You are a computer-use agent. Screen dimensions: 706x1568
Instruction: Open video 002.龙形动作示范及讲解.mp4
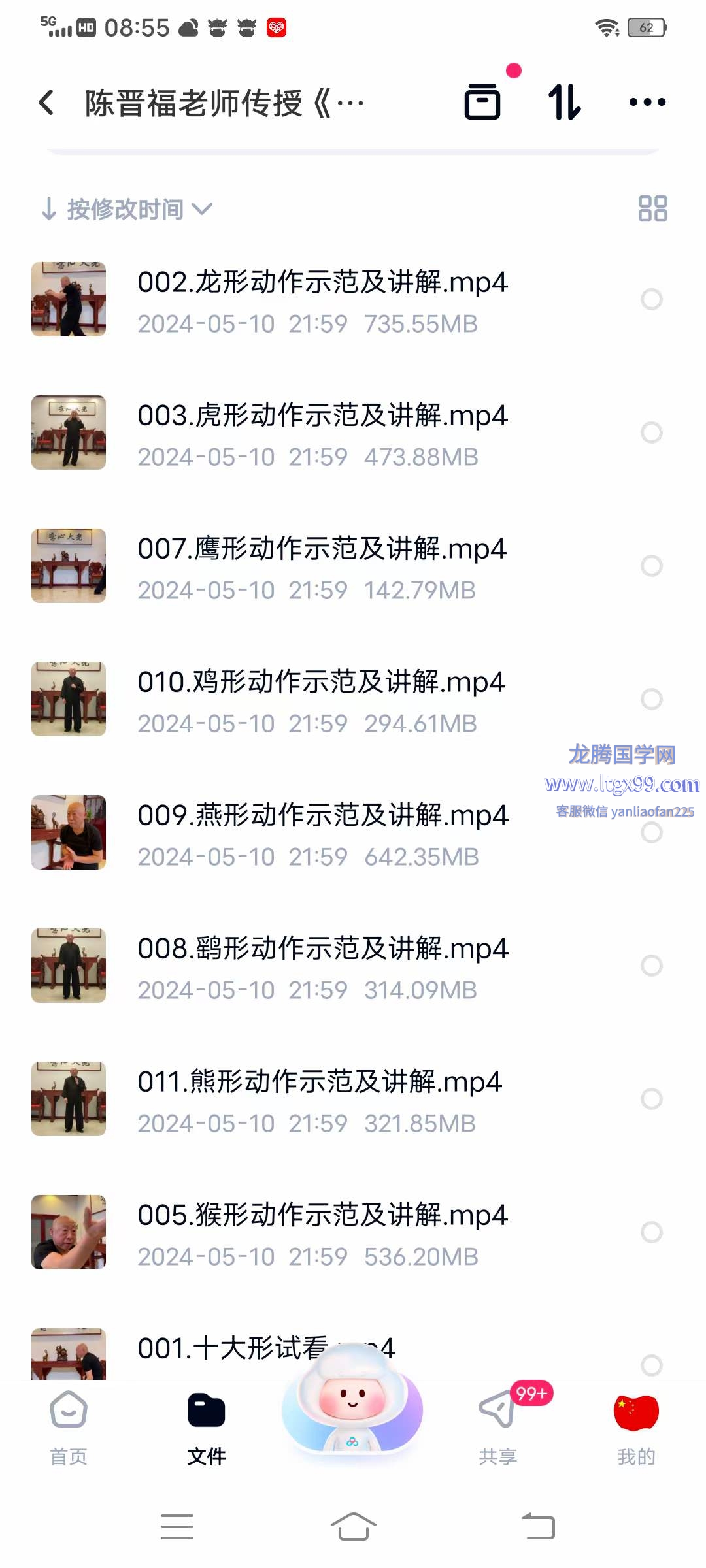(322, 283)
